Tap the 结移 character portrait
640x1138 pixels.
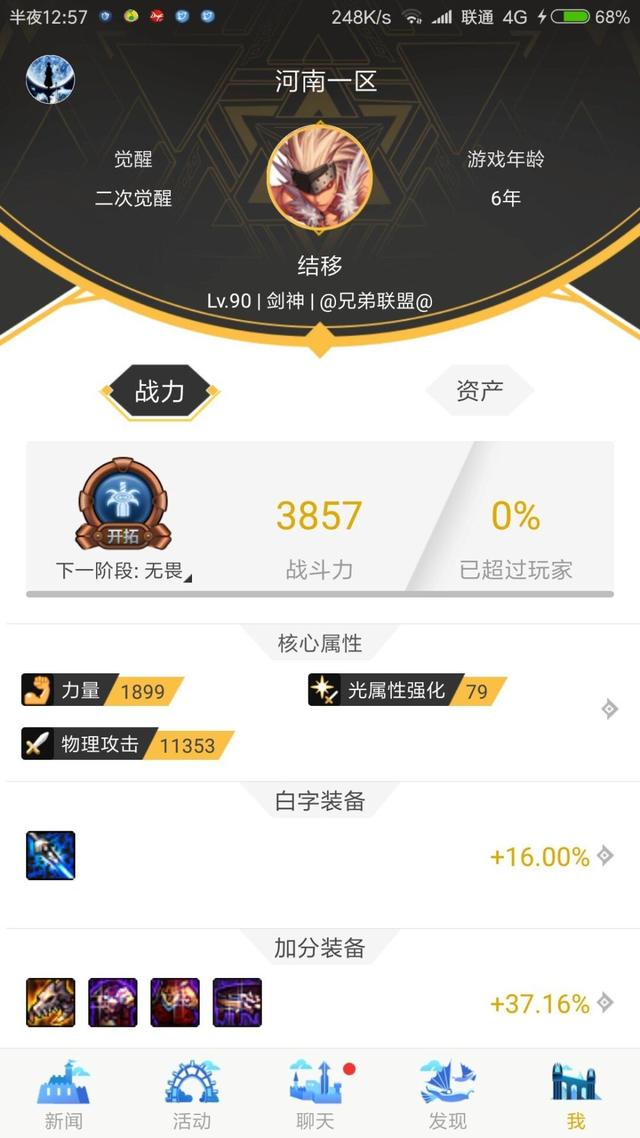pos(320,179)
